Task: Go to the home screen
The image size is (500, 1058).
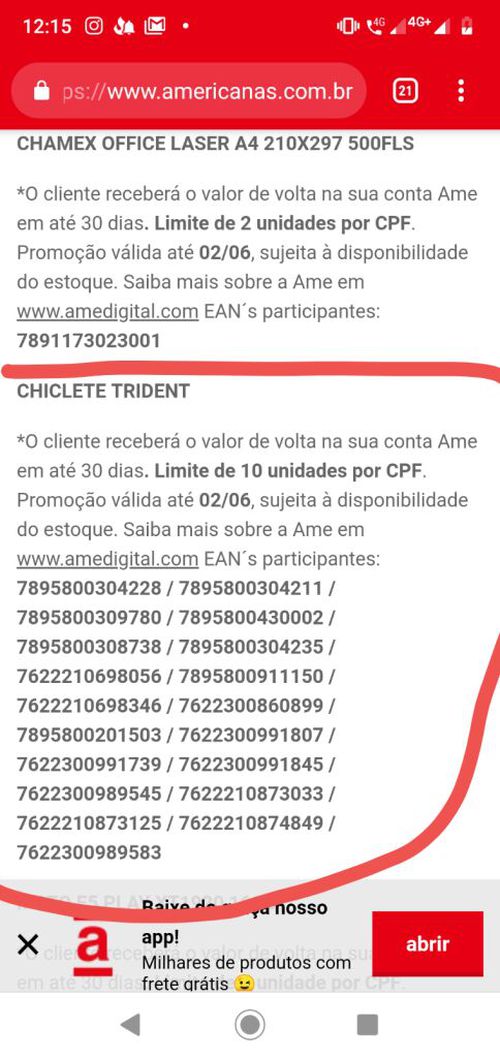Action: coord(250,1025)
